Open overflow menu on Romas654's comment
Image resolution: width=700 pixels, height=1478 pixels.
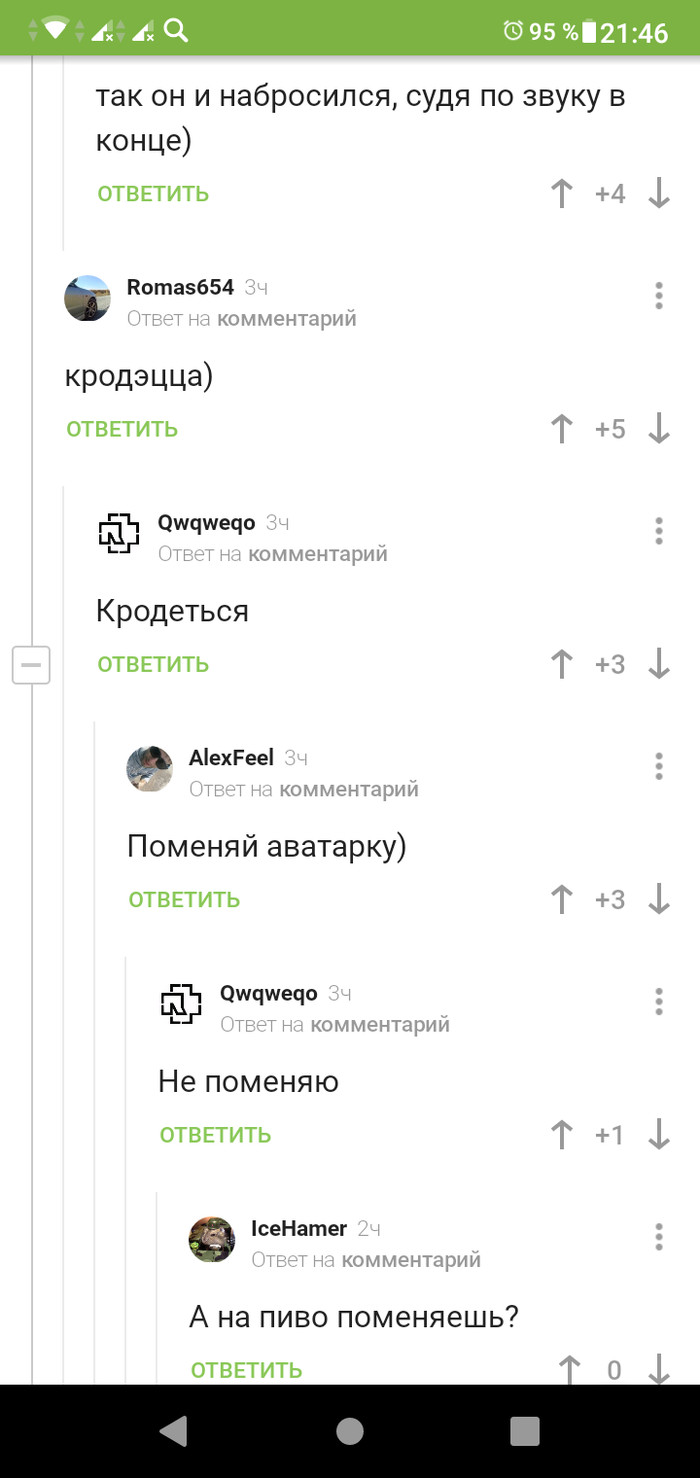coord(659,296)
